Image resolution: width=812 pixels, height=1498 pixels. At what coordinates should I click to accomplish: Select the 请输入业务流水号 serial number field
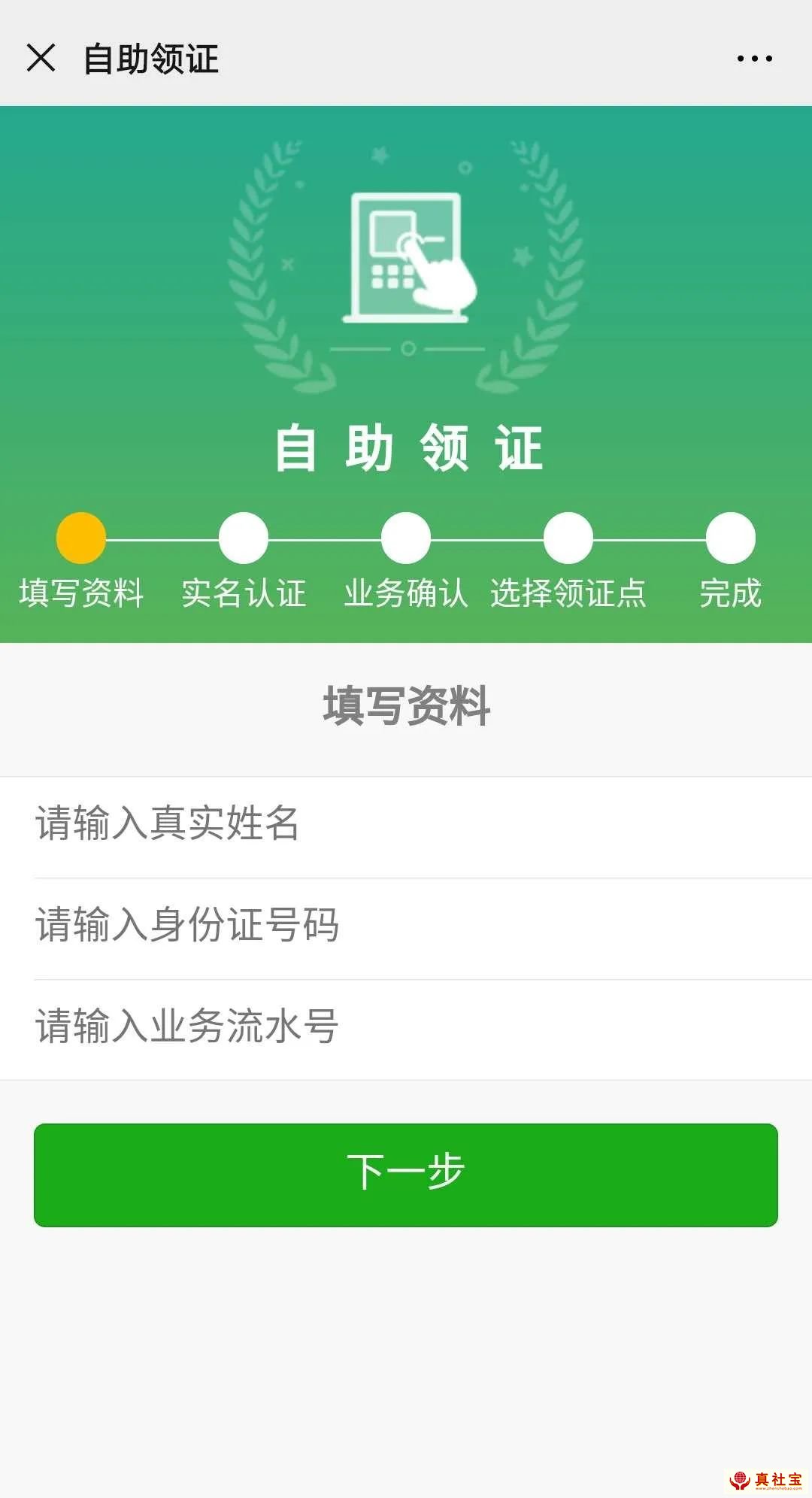(406, 1026)
